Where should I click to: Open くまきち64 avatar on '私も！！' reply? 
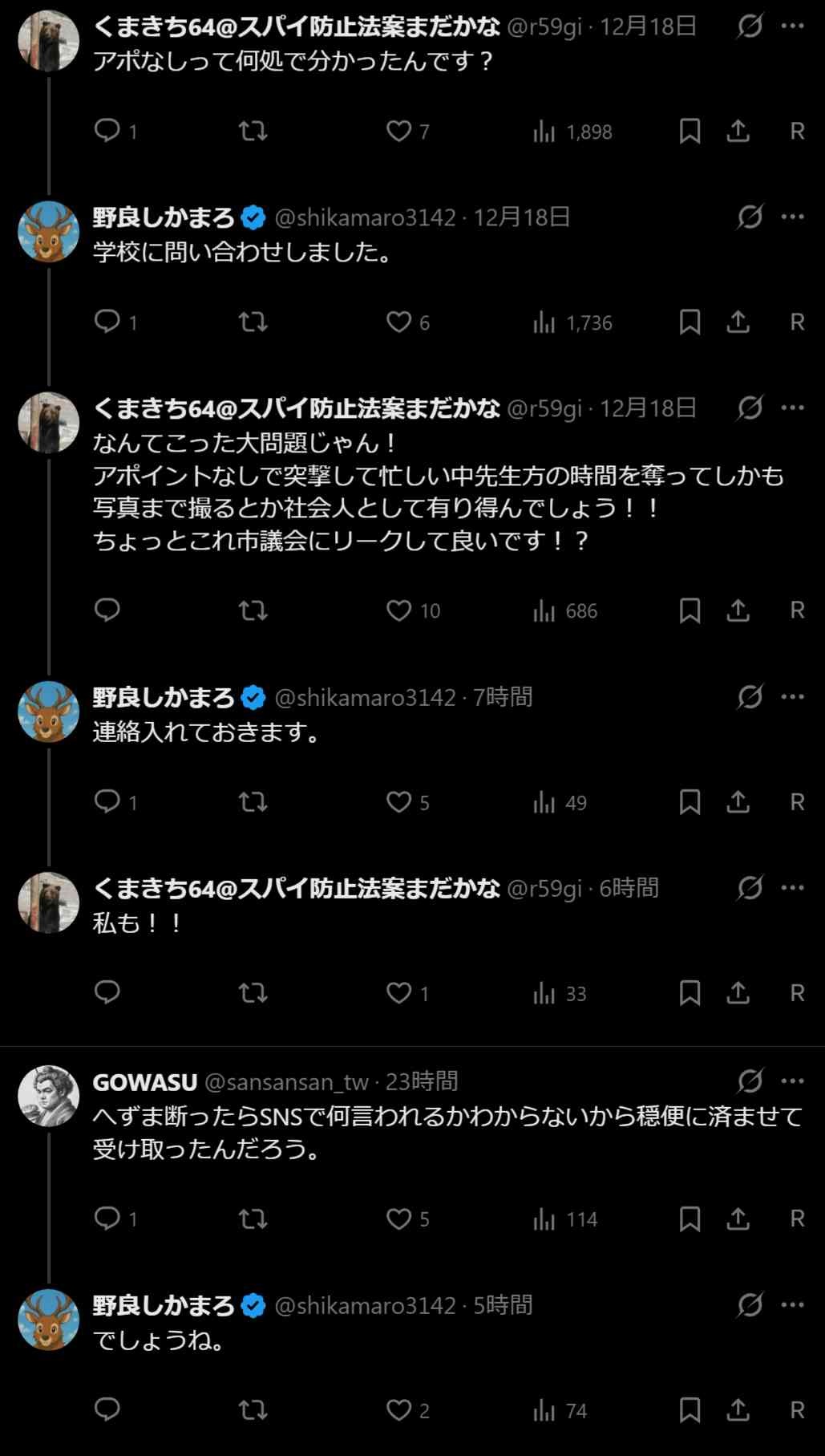pyautogui.click(x=48, y=902)
